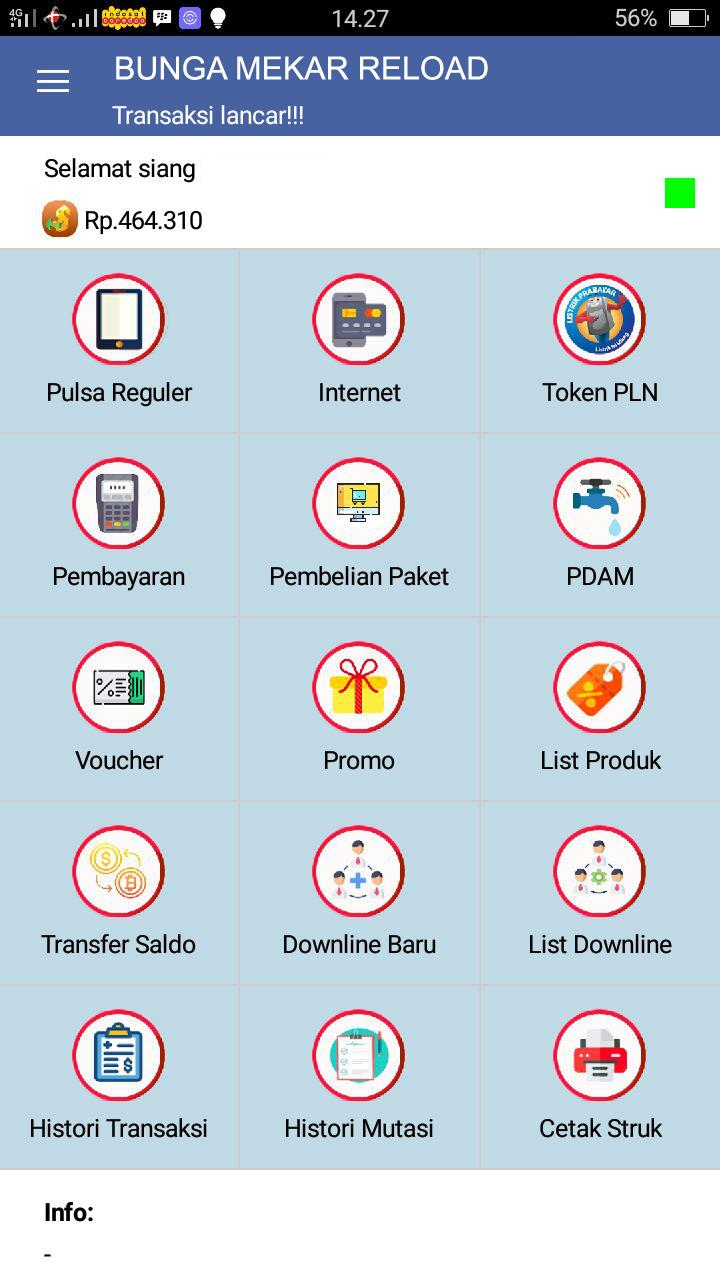720x1280 pixels.
Task: Select the Internet tile
Action: pos(359,321)
